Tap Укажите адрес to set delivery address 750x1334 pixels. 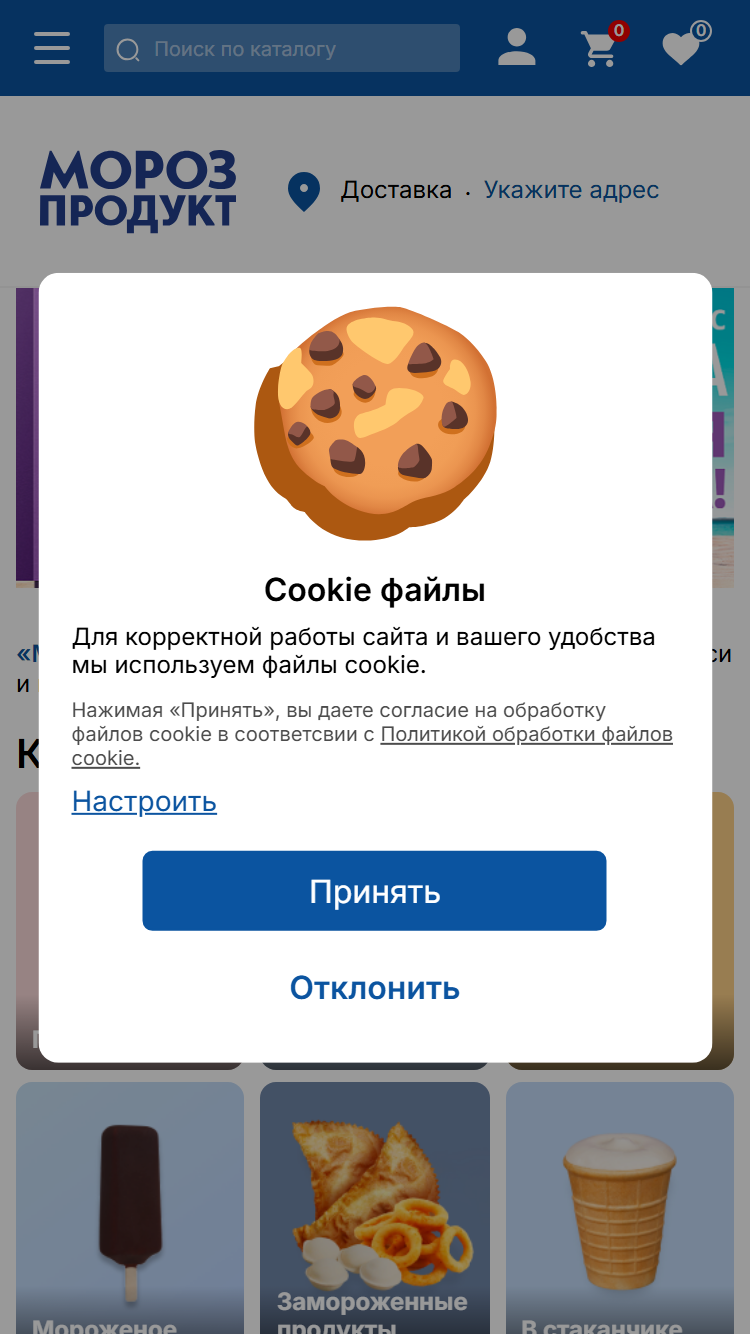coord(571,190)
